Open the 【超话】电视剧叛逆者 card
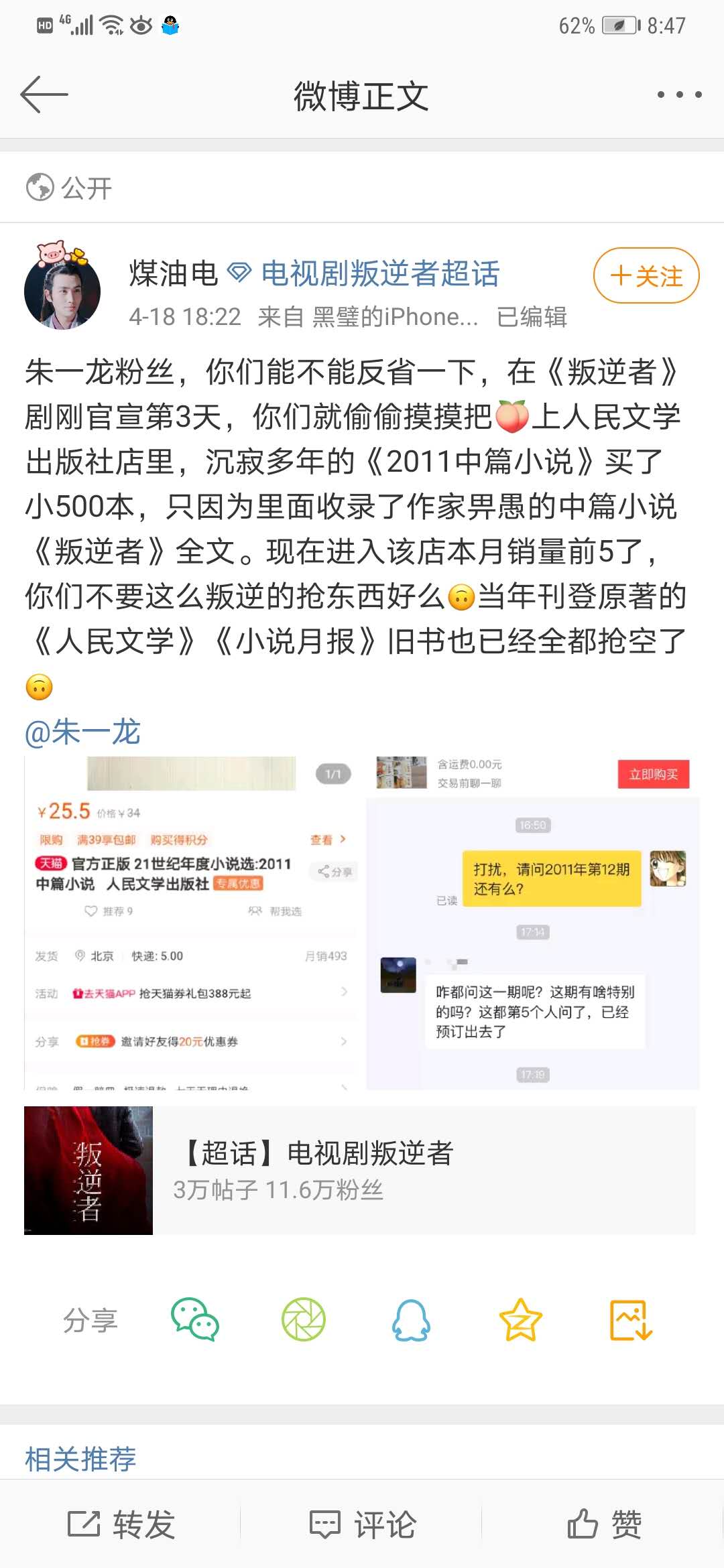This screenshot has height=1568, width=724. pyautogui.click(x=360, y=1170)
